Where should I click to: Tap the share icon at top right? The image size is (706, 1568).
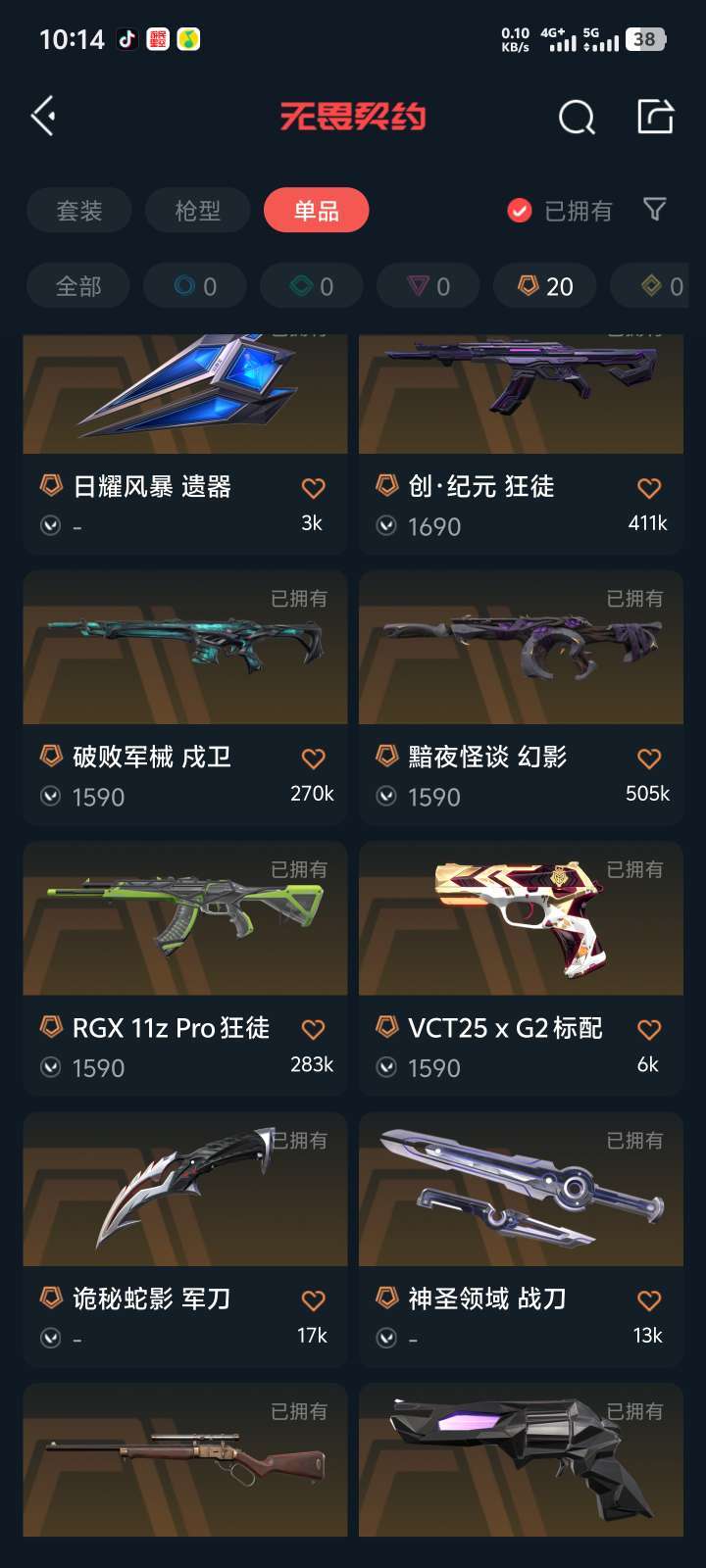655,116
